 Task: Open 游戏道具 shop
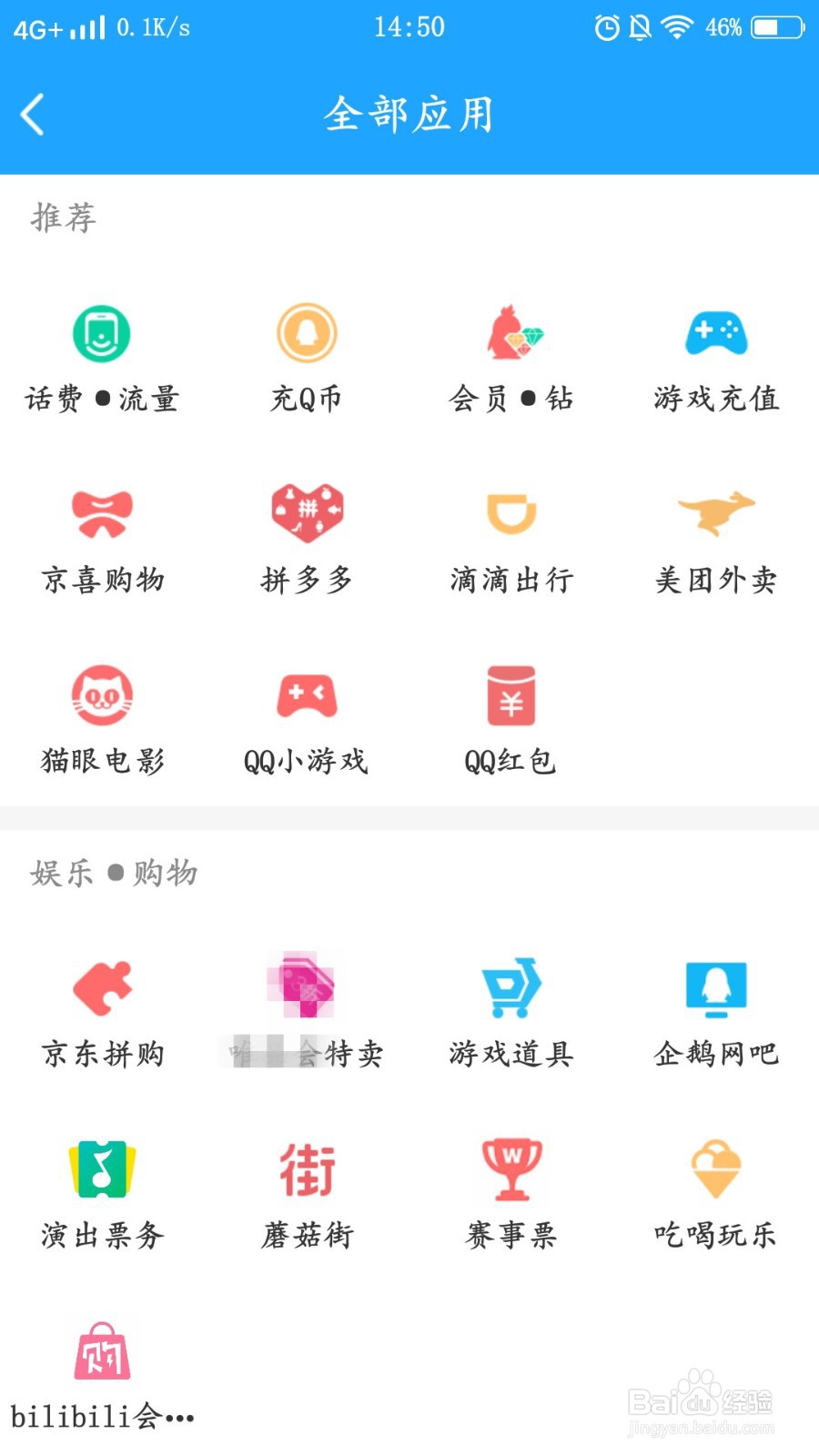tap(511, 1015)
